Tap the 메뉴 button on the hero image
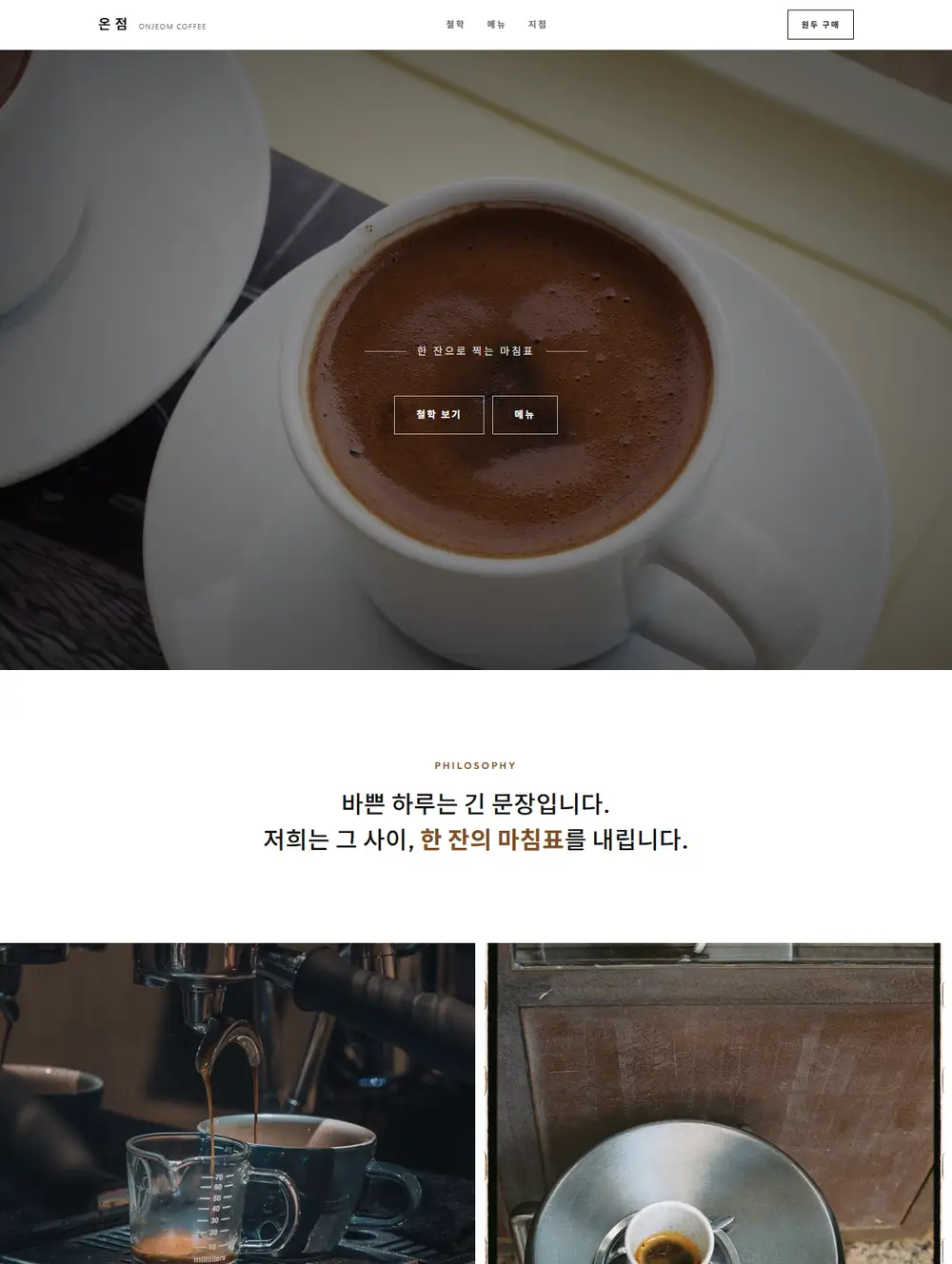This screenshot has width=952, height=1264. tap(525, 415)
